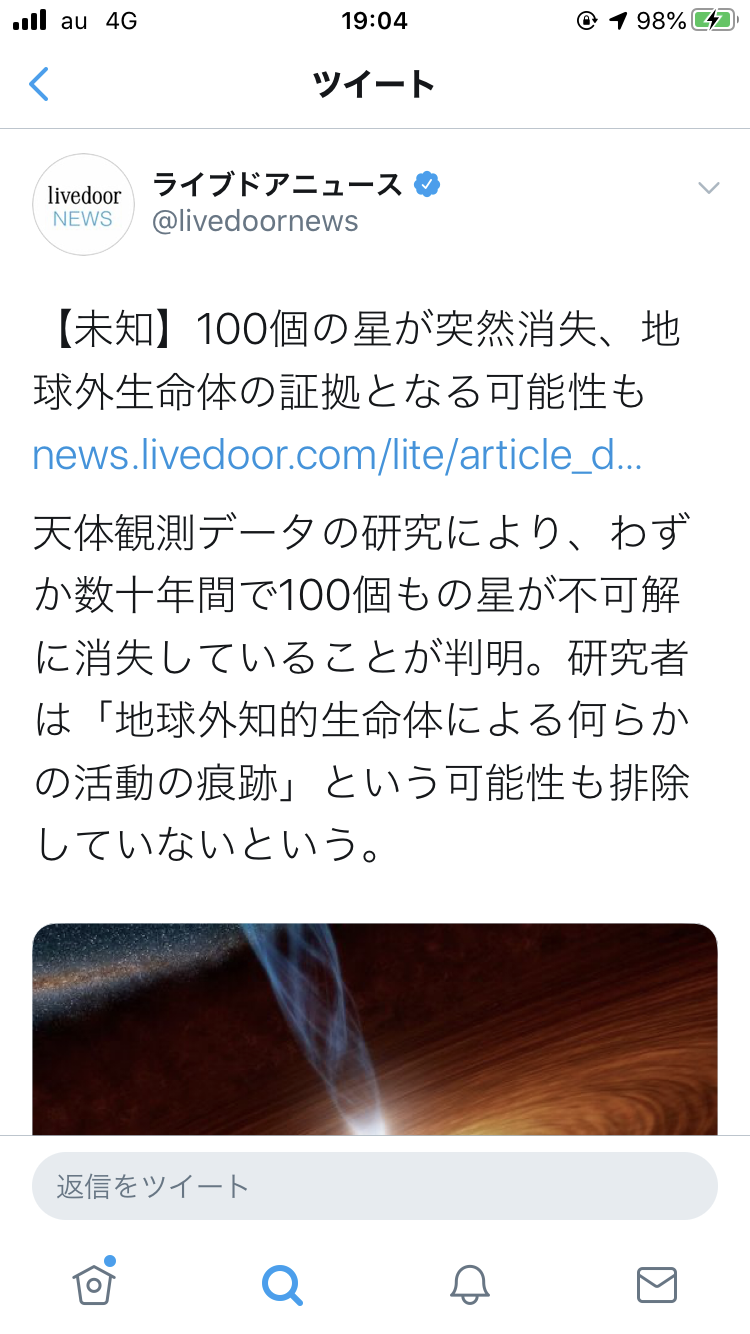Go back using the top-left arrow
This screenshot has height=1334, width=750.
(39, 84)
